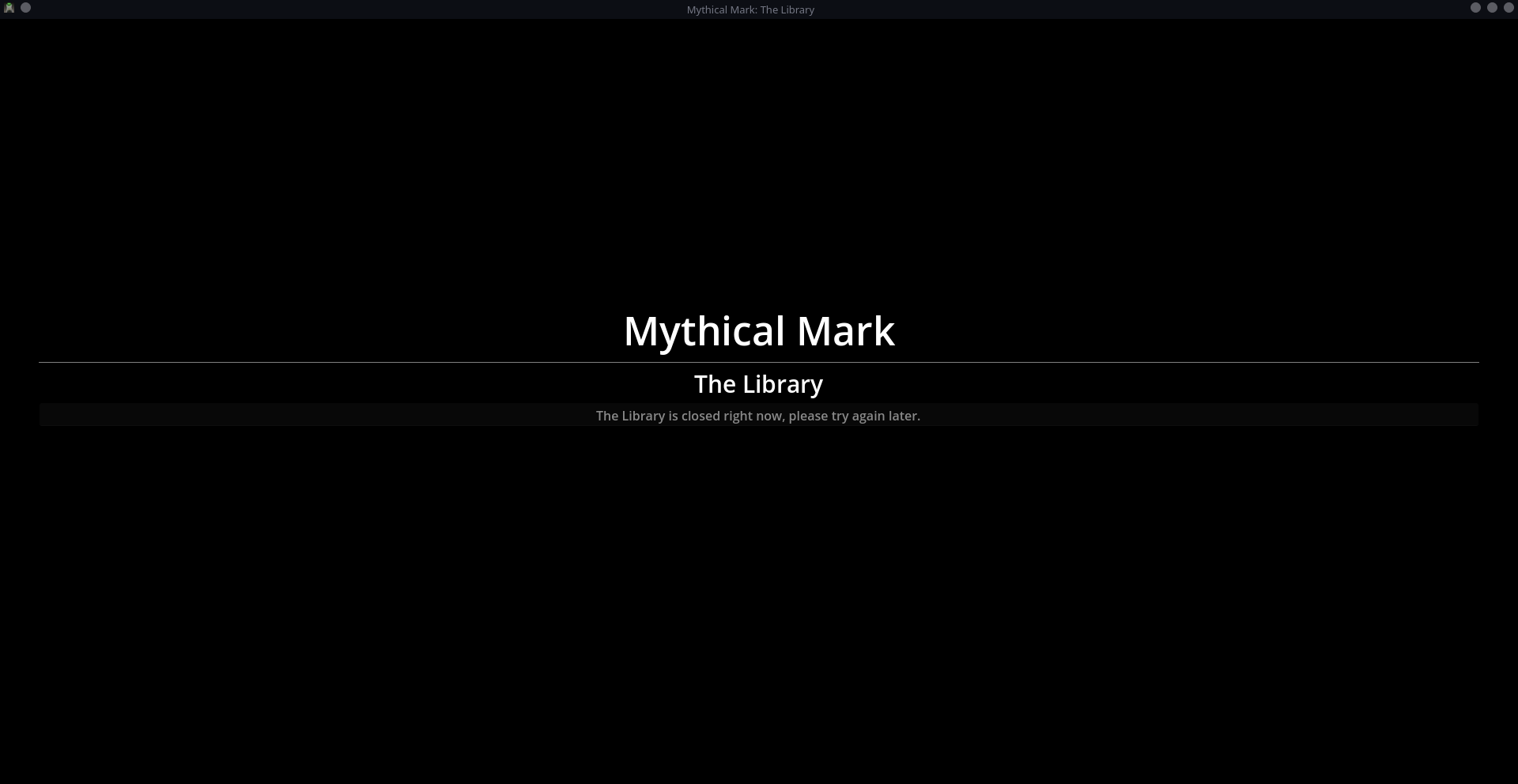
Task: Minimize the window with the leftmost right-side button
Action: [x=1475, y=8]
